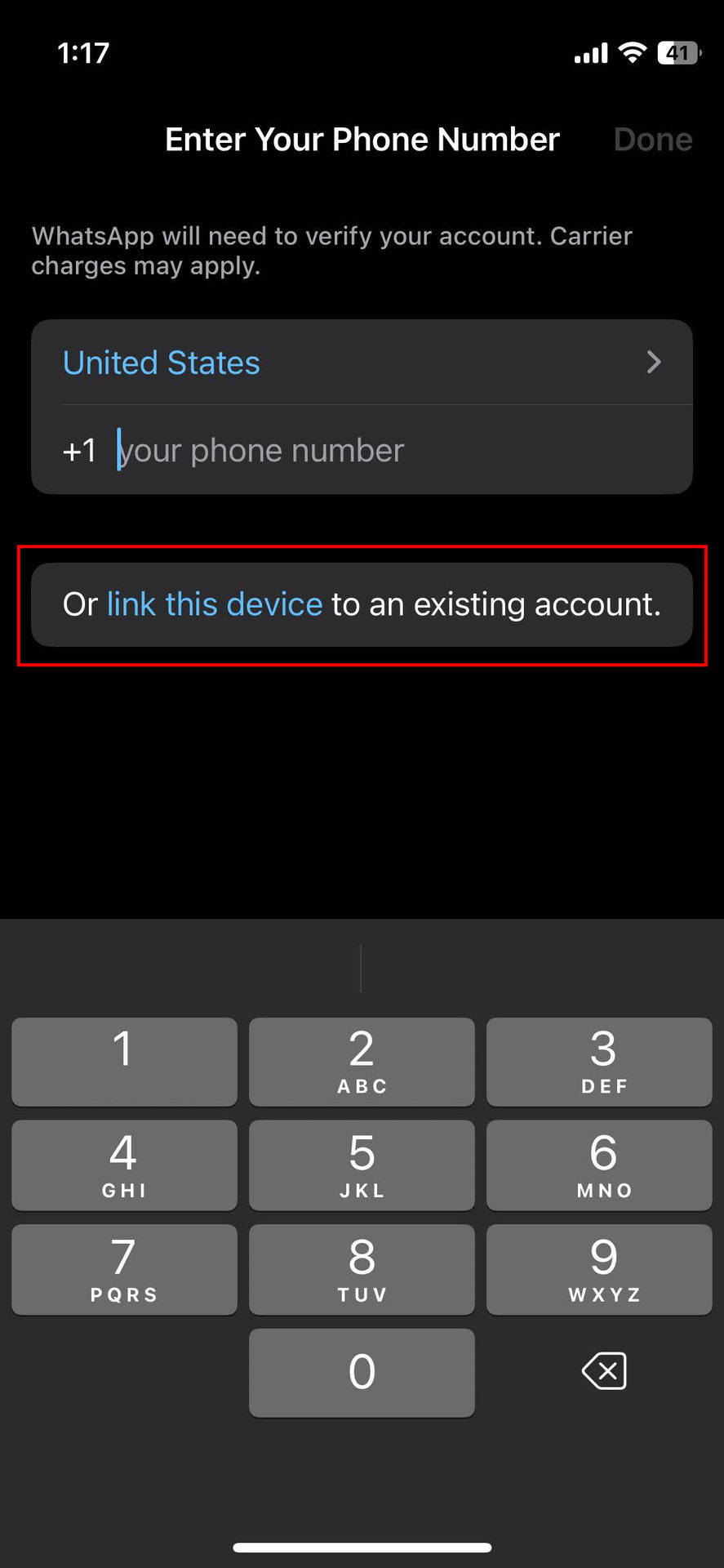Type digit 6 on the keypad

599,1165
